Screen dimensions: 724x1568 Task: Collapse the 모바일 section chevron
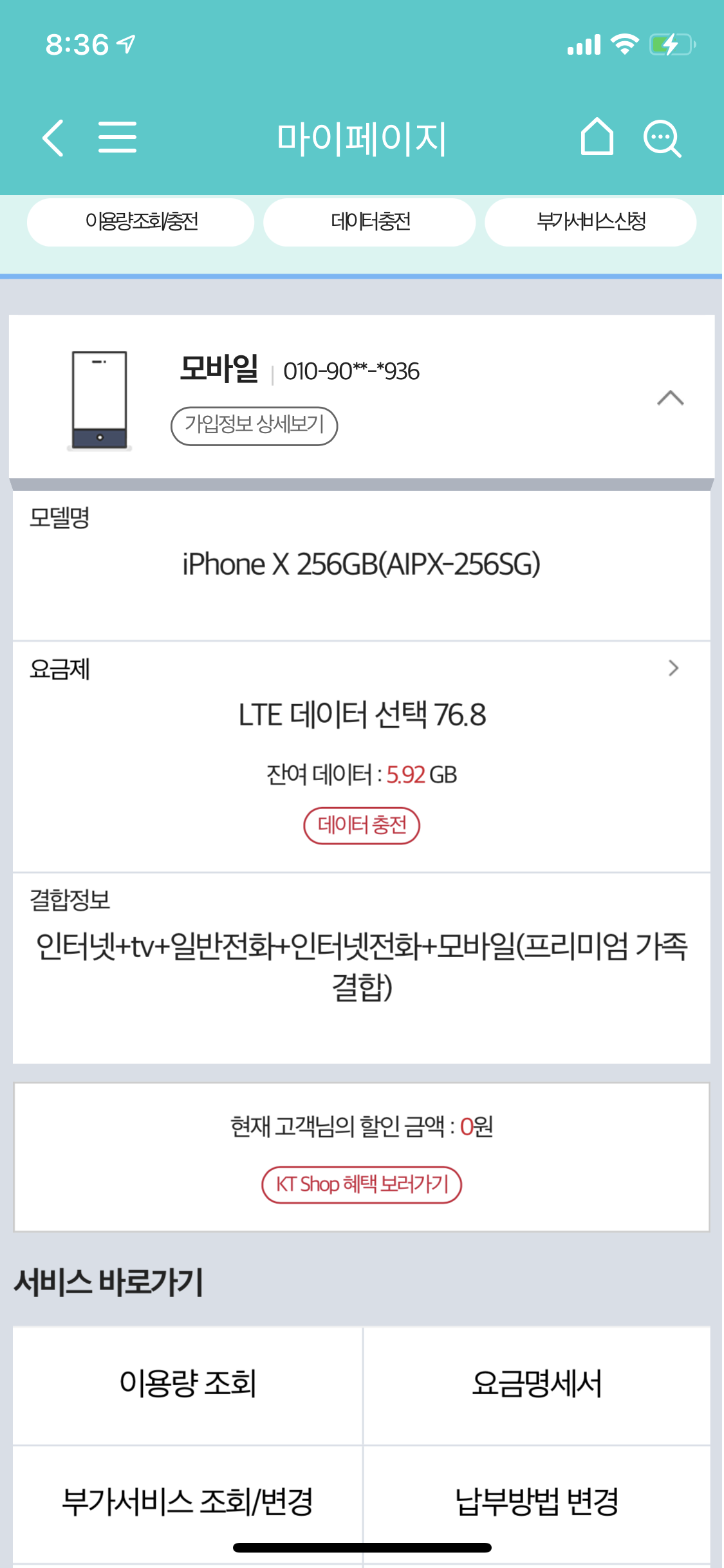point(670,398)
